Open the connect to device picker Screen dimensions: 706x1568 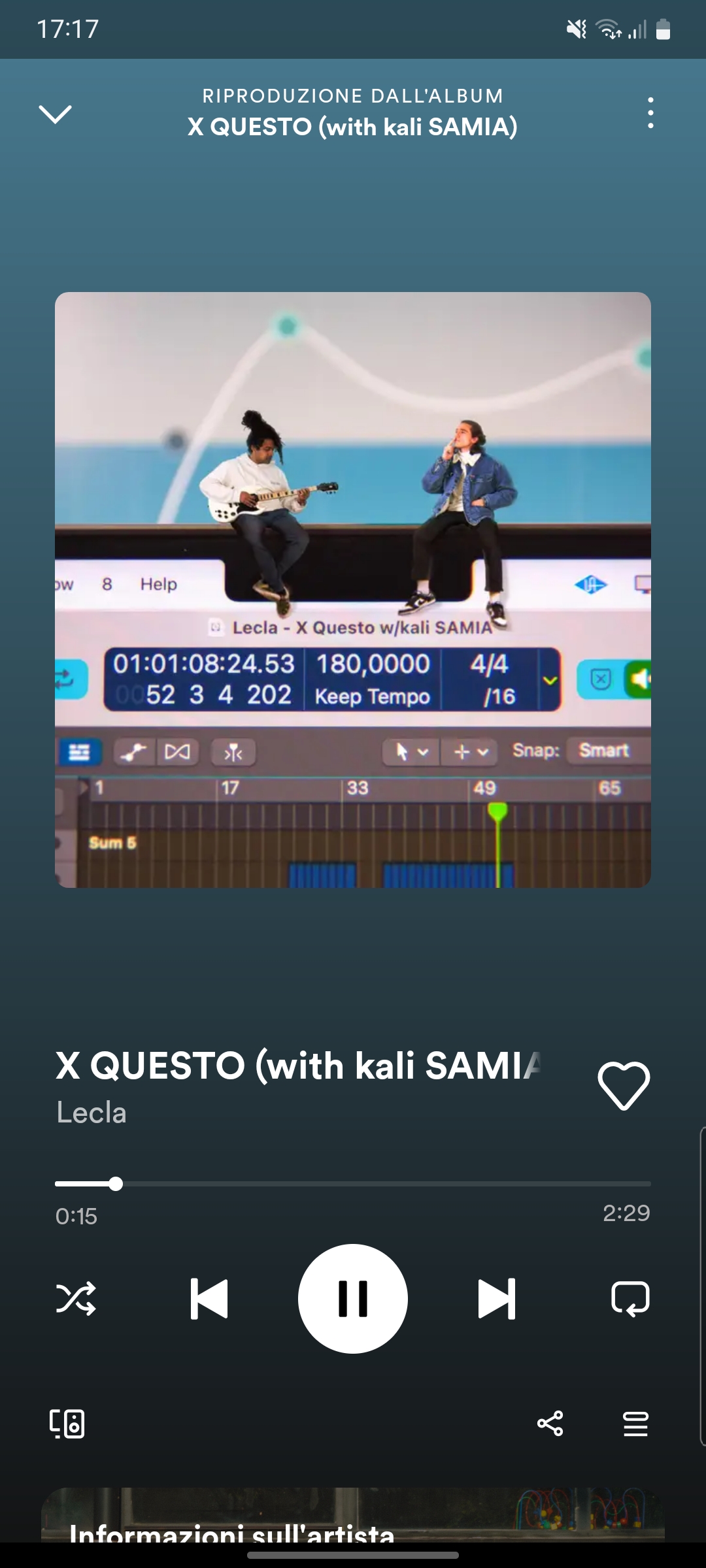[67, 1424]
